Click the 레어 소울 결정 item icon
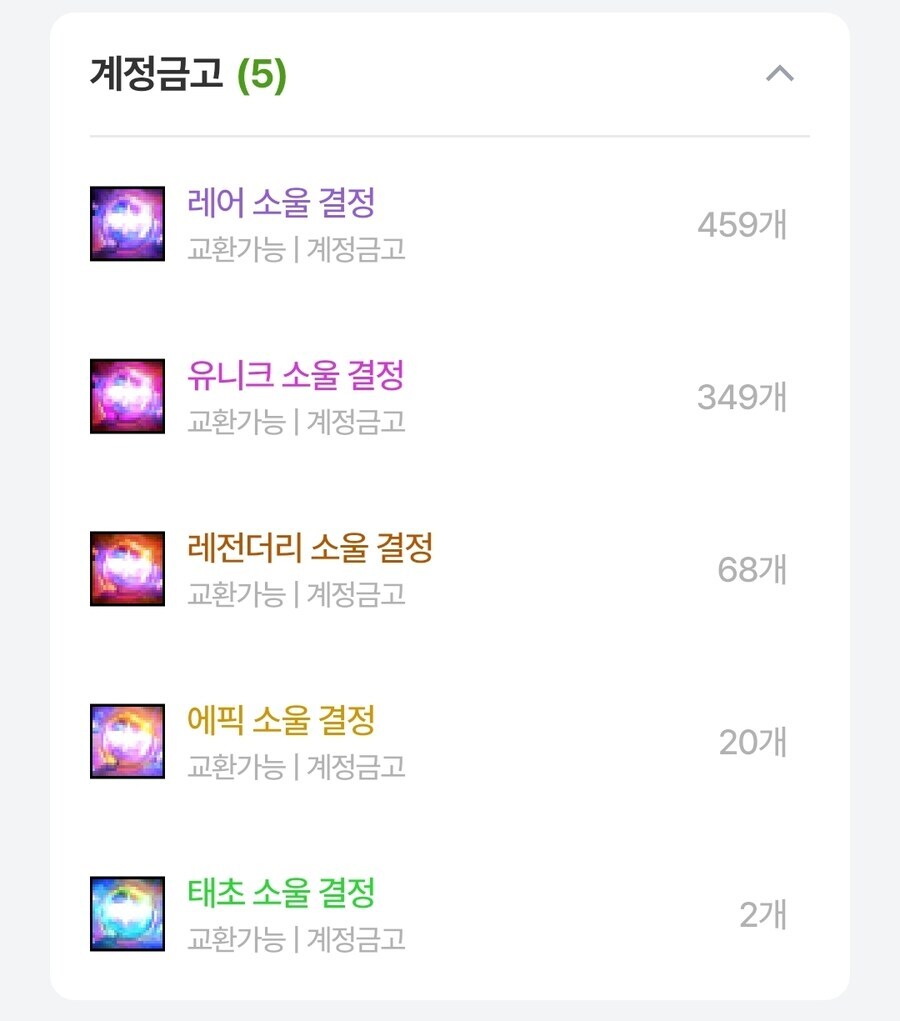The height and width of the screenshot is (1021, 900). coord(127,224)
